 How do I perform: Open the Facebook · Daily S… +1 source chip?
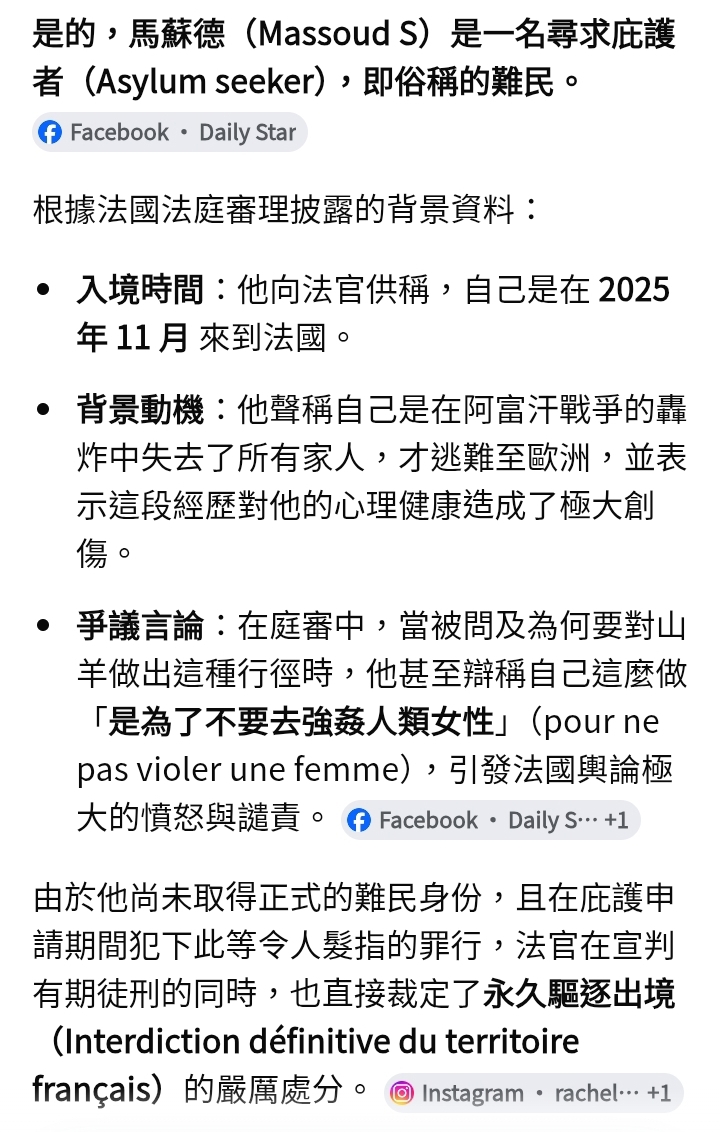[490, 820]
